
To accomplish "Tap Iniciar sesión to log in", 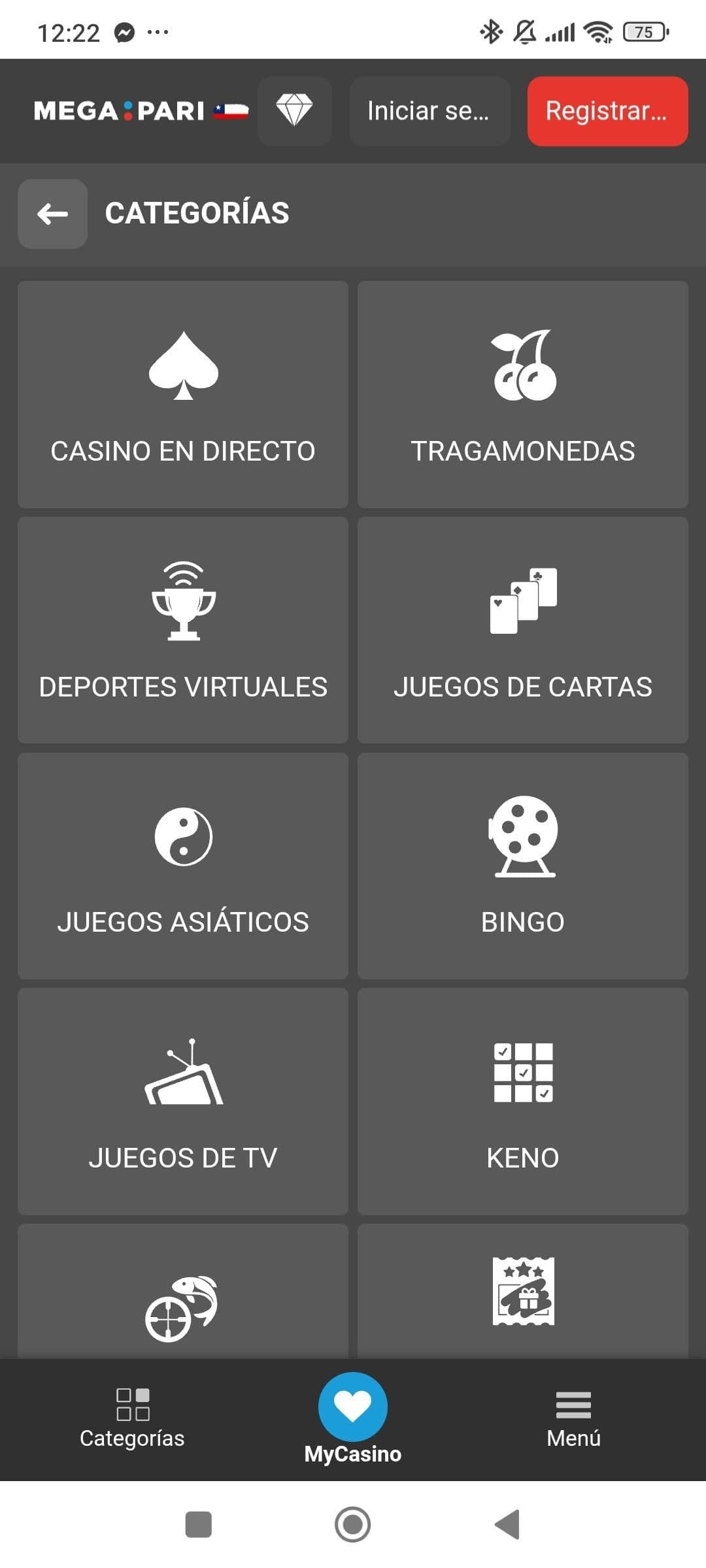I will 429,111.
